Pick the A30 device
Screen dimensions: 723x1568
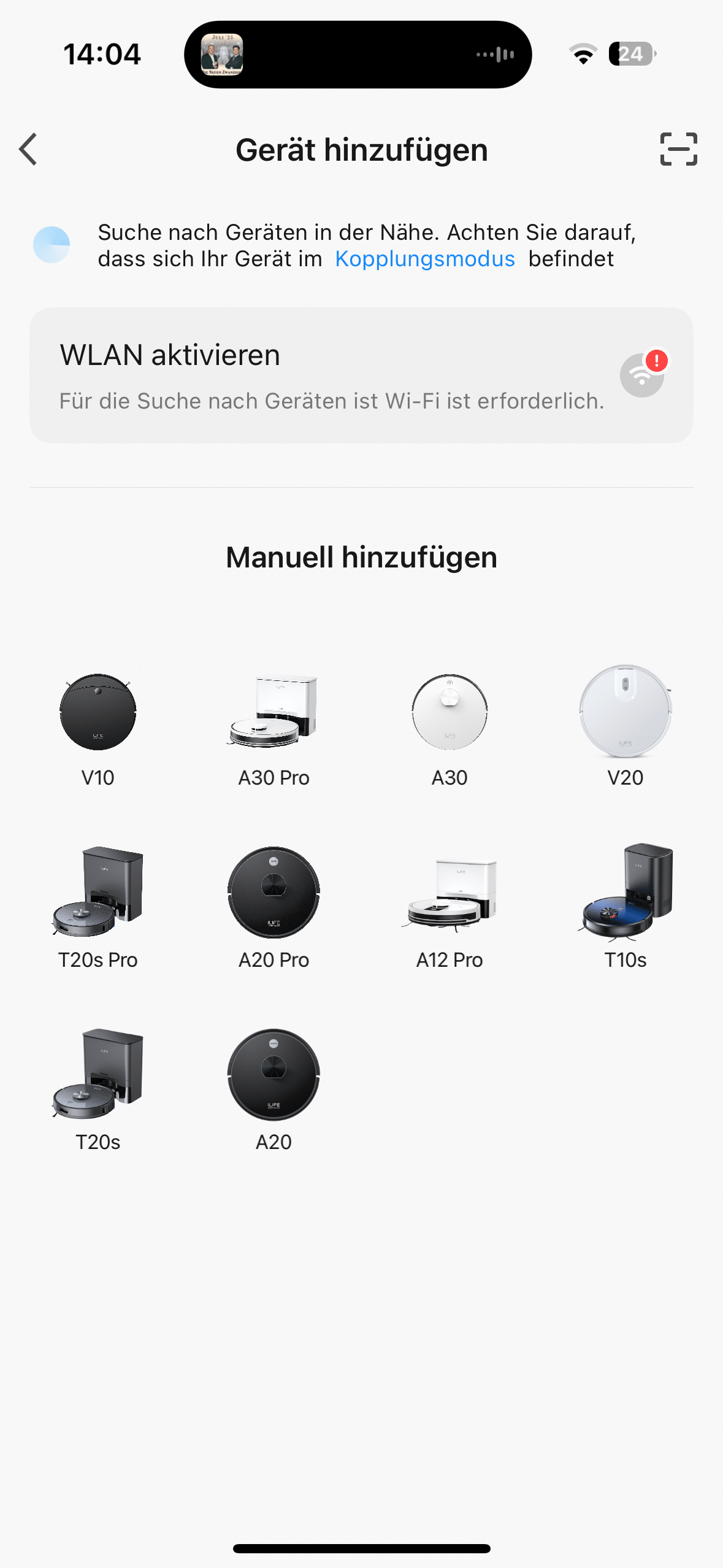pyautogui.click(x=449, y=727)
